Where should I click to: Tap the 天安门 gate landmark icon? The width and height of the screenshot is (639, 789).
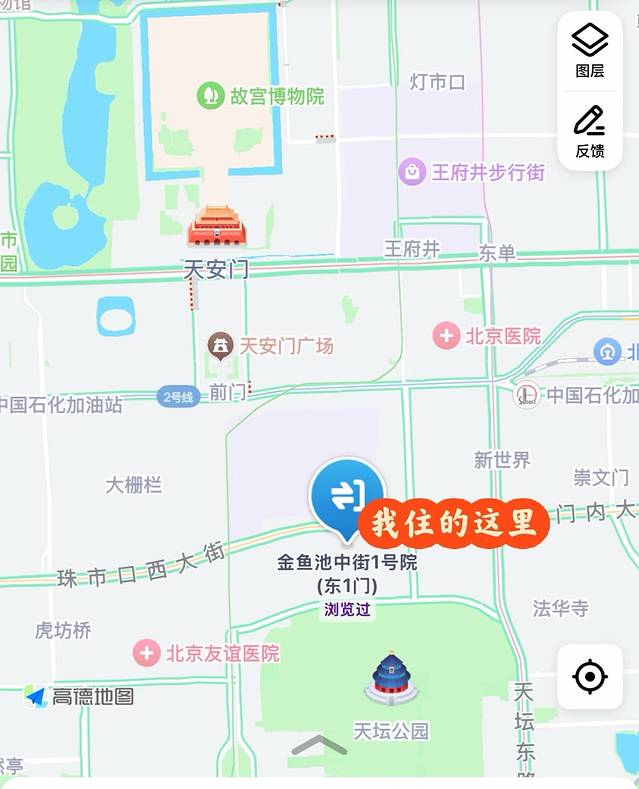217,228
